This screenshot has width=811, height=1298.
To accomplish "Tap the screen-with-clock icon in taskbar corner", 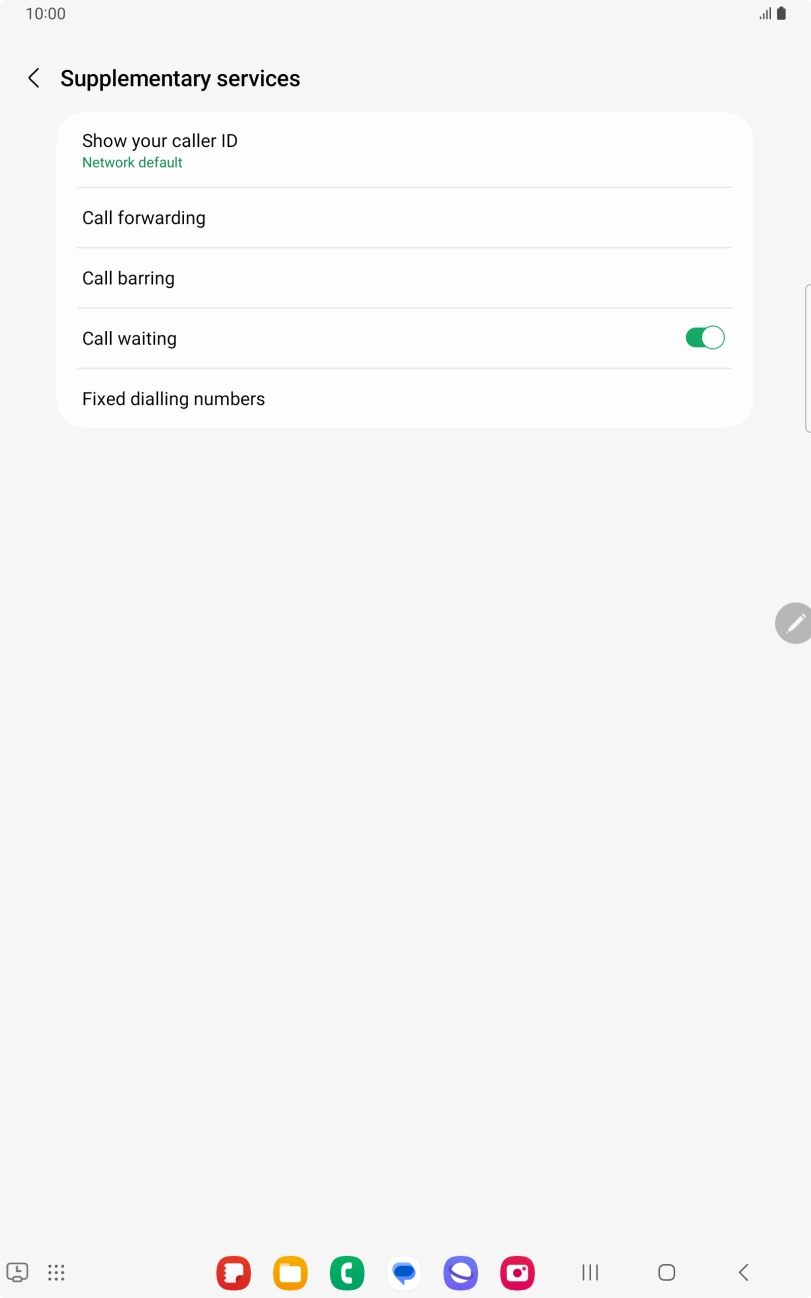I will click(17, 1272).
